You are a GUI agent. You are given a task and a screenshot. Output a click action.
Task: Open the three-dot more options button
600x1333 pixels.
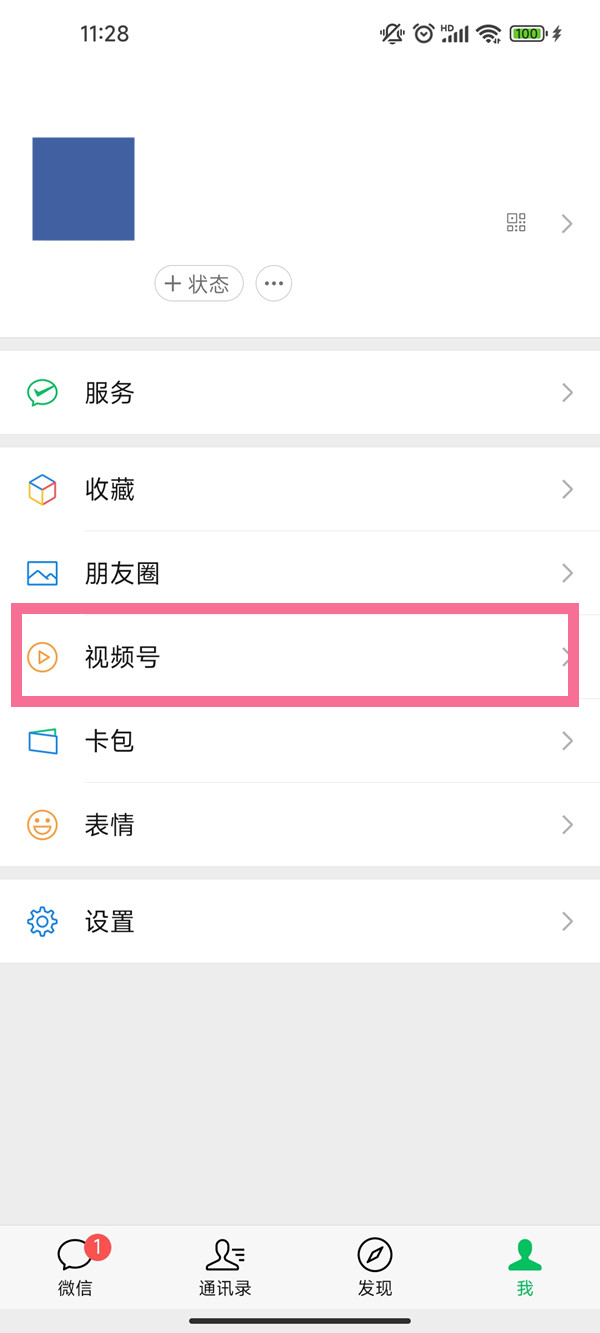pyautogui.click(x=274, y=284)
